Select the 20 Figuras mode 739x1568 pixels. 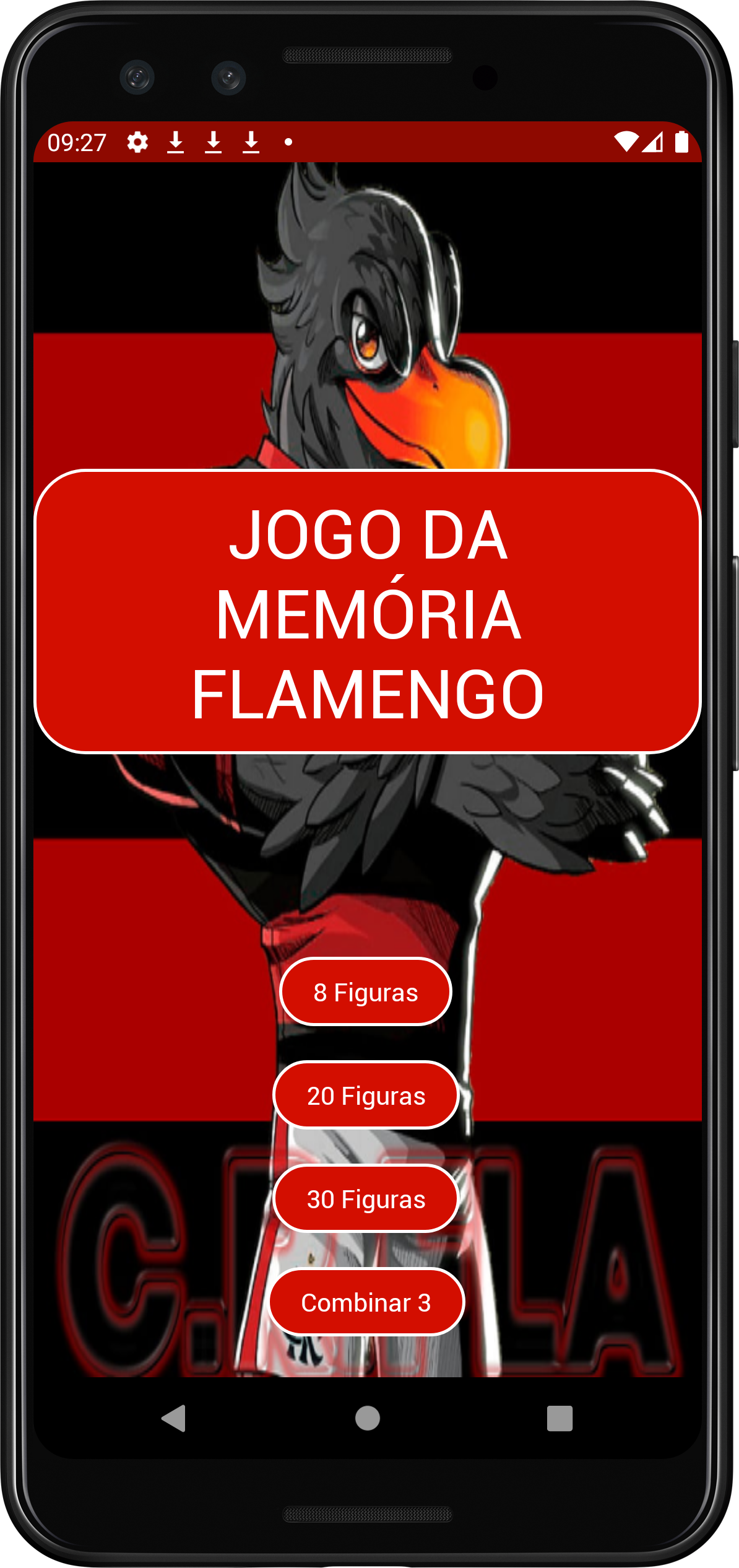(x=366, y=1095)
